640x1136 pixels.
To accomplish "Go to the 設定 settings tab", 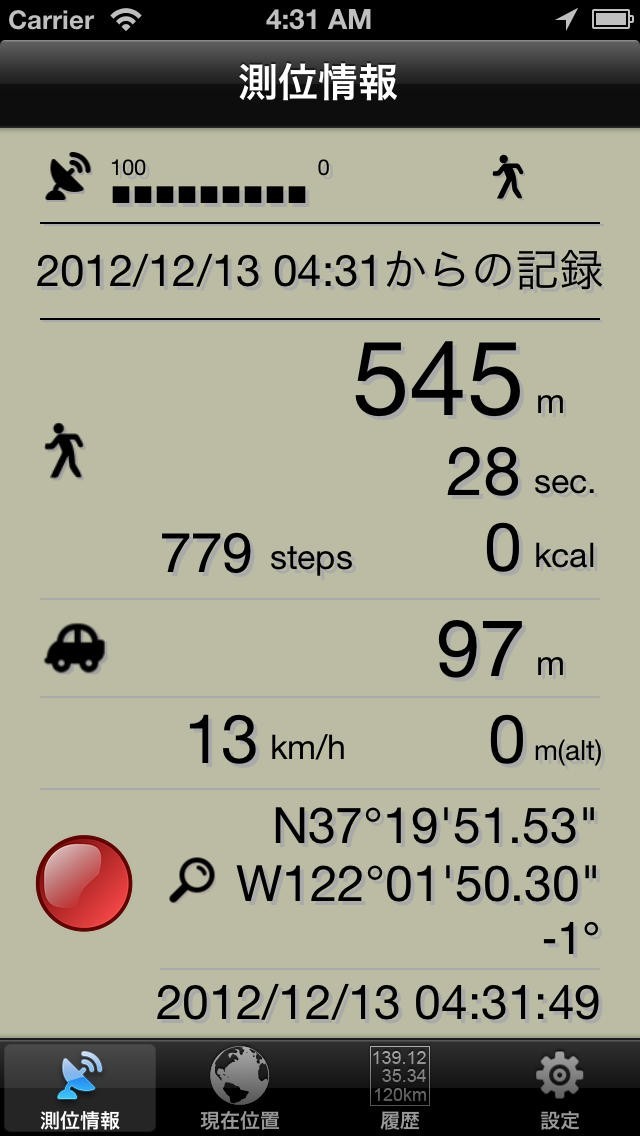I will point(559,1088).
